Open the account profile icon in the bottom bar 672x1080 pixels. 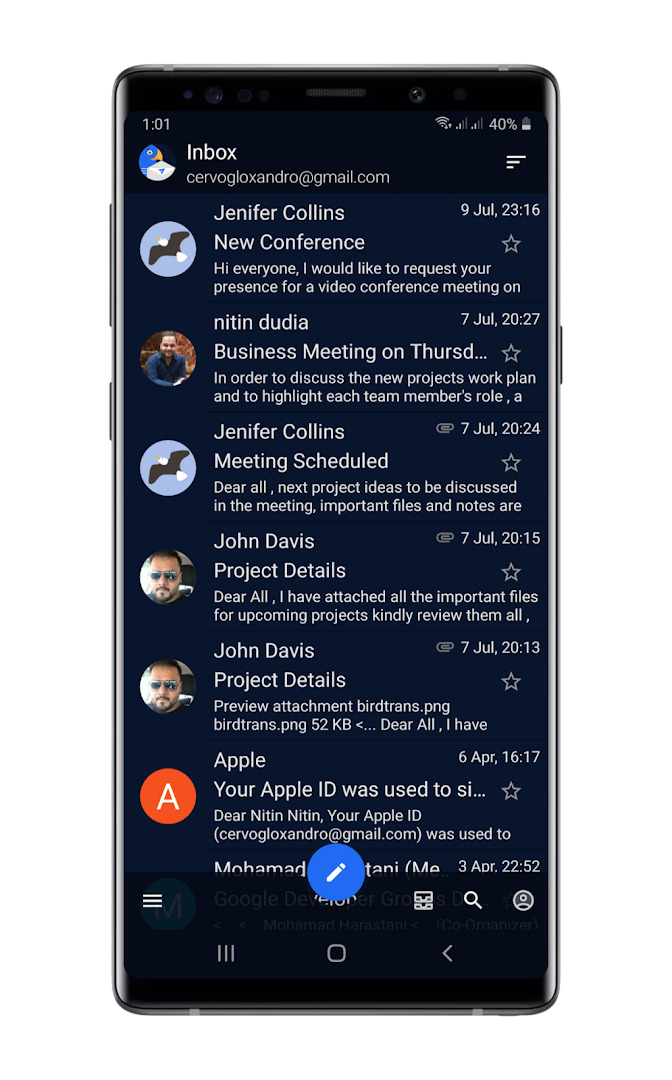pos(523,900)
